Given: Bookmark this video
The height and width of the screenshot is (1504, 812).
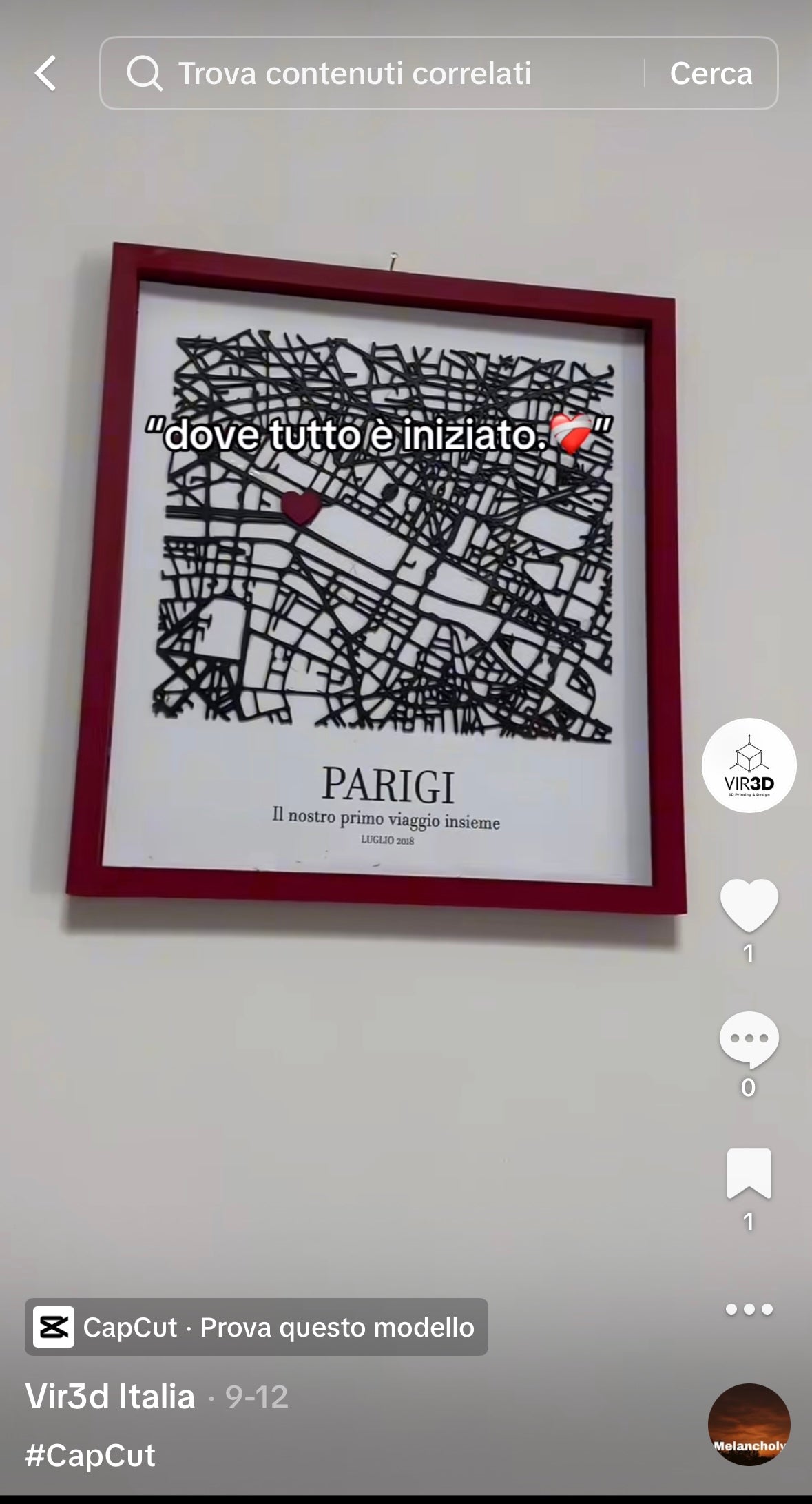Looking at the screenshot, I should [749, 1173].
